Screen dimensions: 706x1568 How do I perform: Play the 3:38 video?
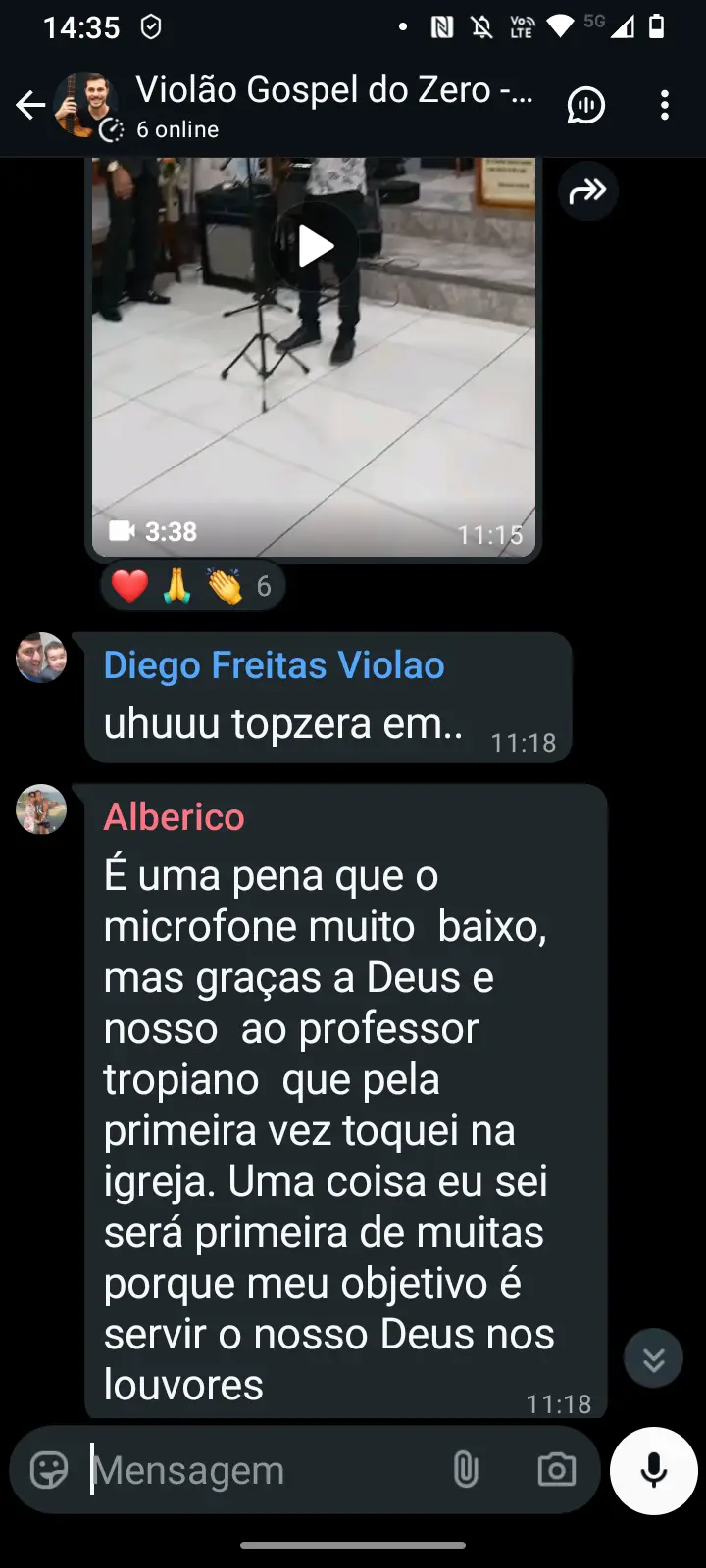315,246
